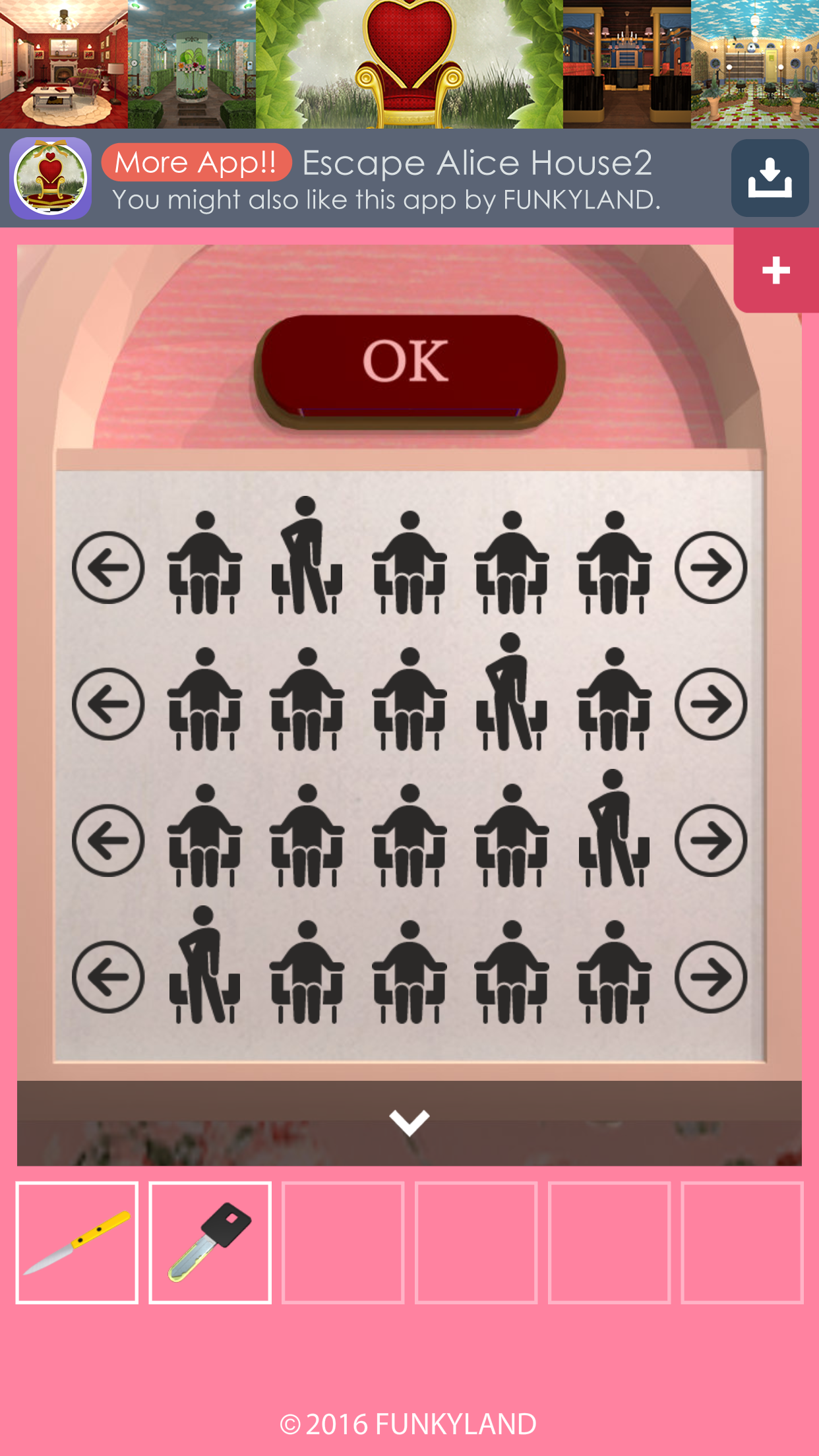Open the red throne thumbnail at the top
Image resolution: width=819 pixels, height=1456 pixels.
[409, 63]
